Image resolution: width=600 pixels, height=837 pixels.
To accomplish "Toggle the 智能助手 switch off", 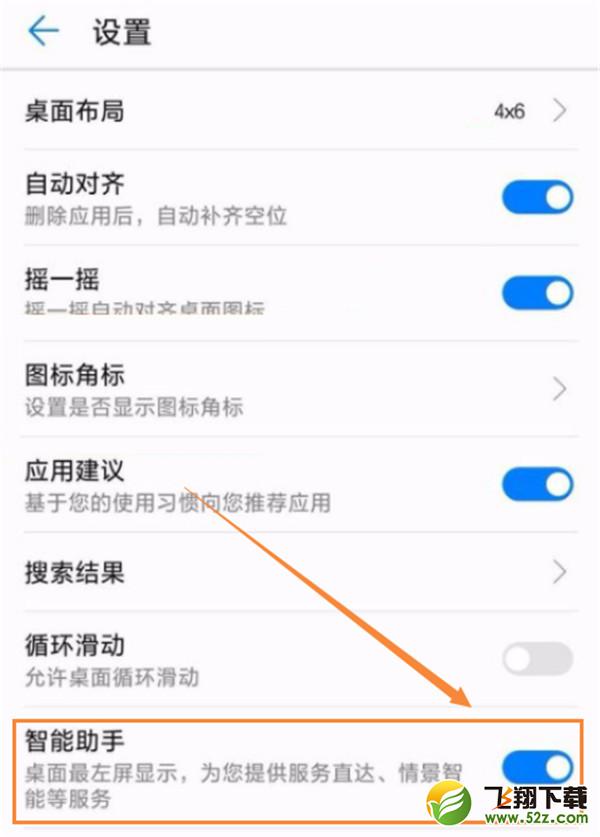I will click(537, 768).
